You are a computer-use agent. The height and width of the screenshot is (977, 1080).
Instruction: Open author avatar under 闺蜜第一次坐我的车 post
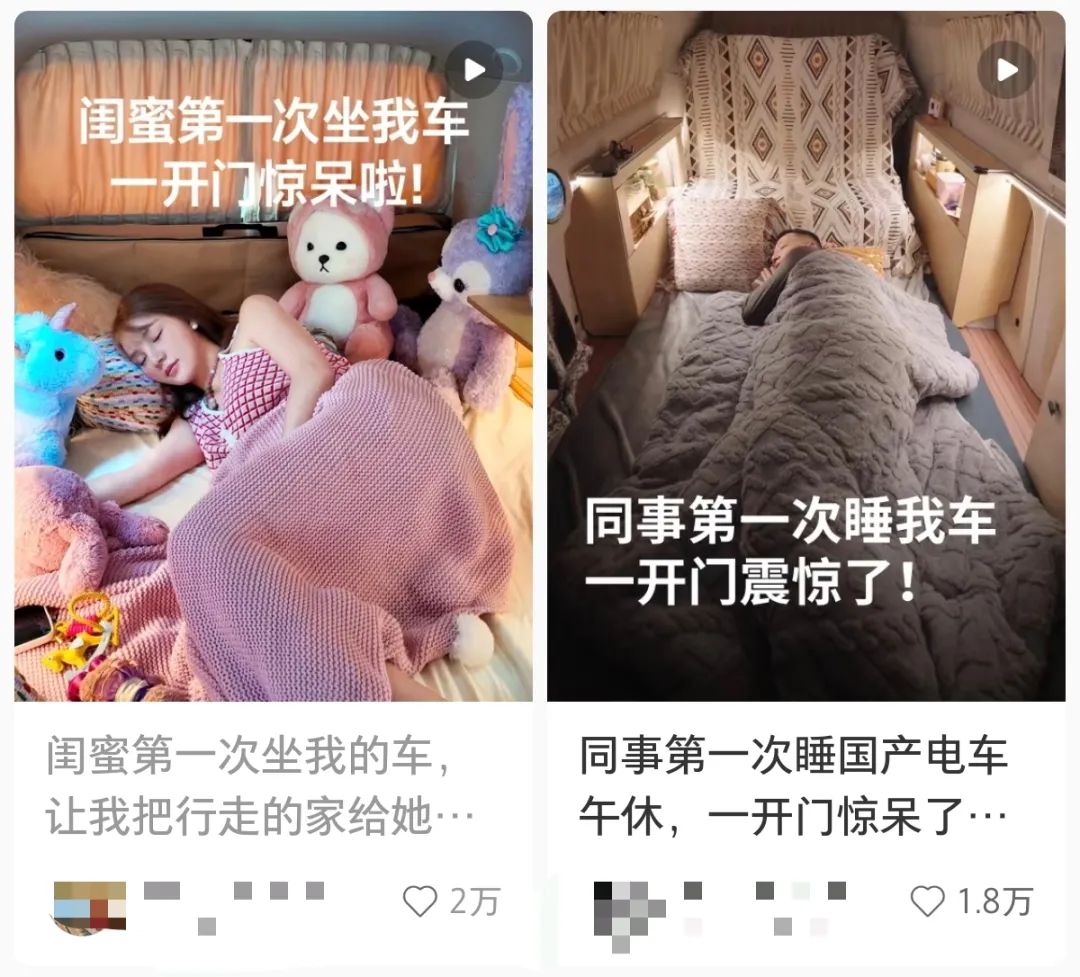coord(90,905)
